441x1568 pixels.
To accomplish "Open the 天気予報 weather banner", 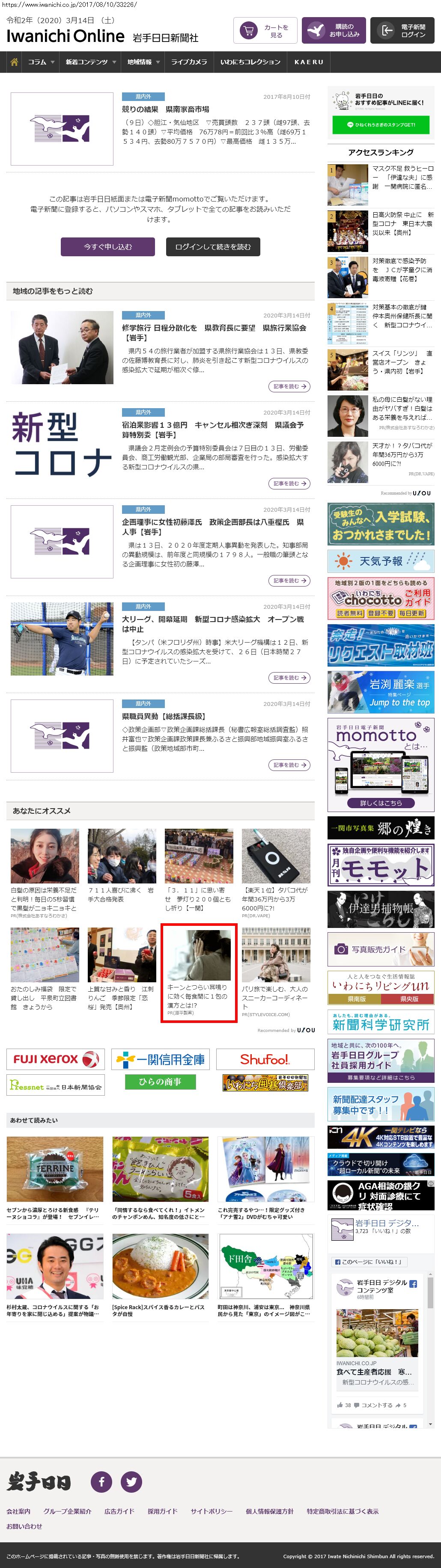I will pos(381,561).
